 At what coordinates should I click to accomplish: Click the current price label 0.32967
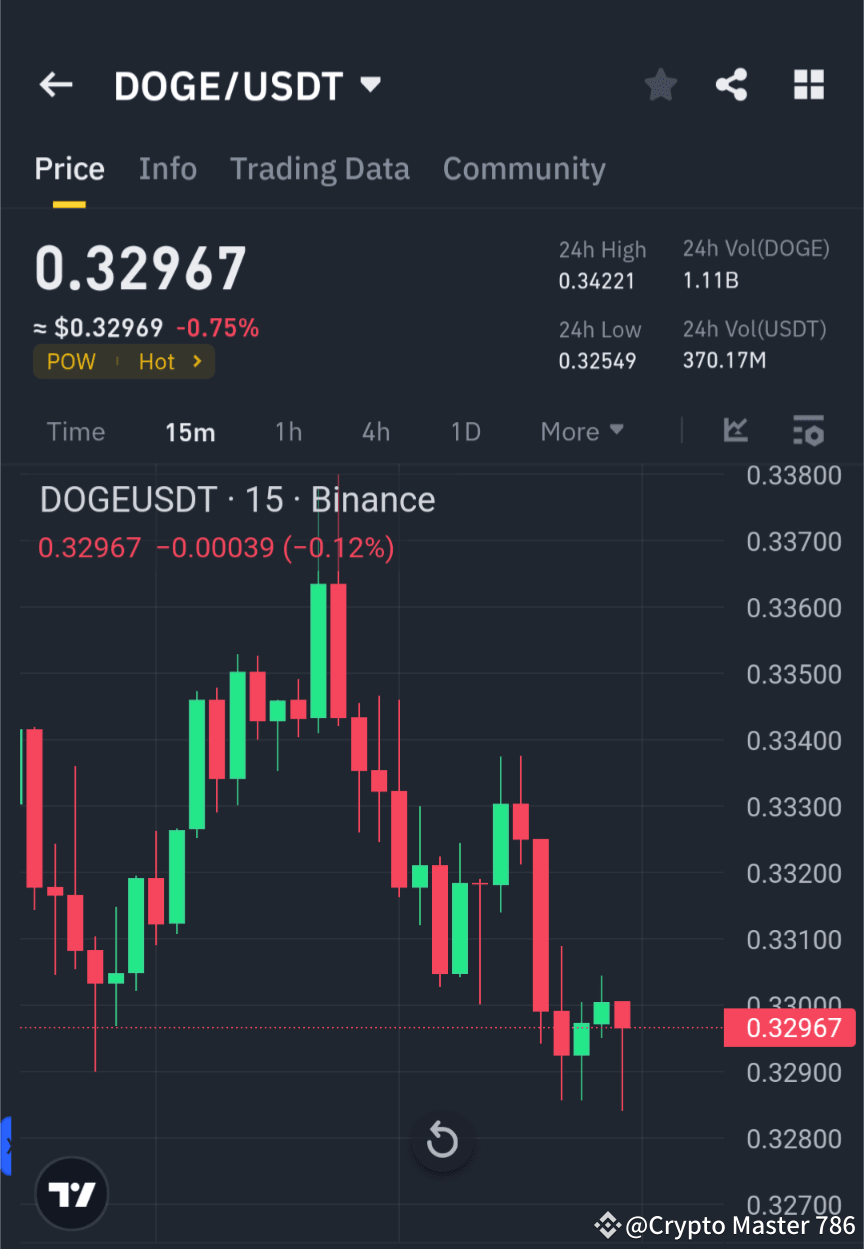click(x=789, y=1028)
